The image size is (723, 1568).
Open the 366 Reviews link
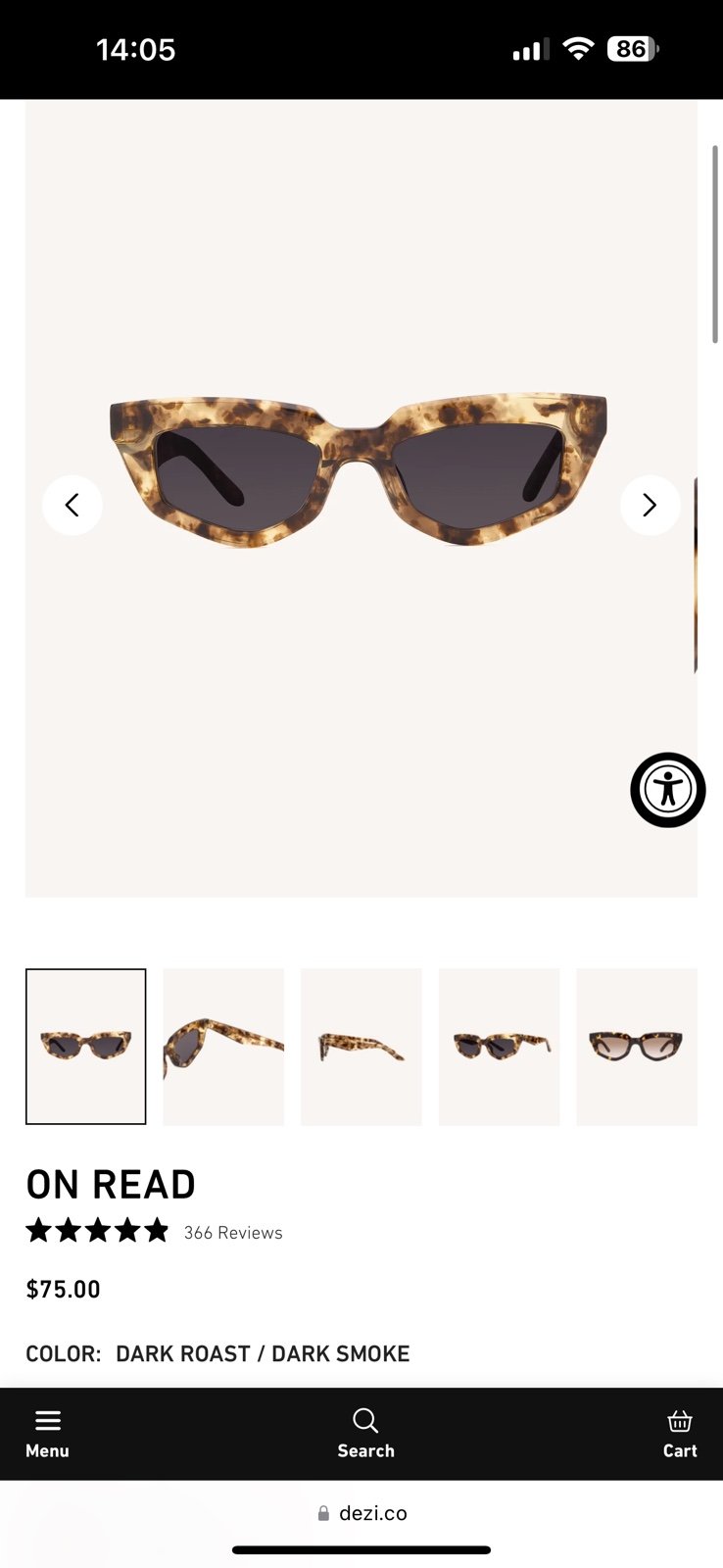pos(233,1233)
